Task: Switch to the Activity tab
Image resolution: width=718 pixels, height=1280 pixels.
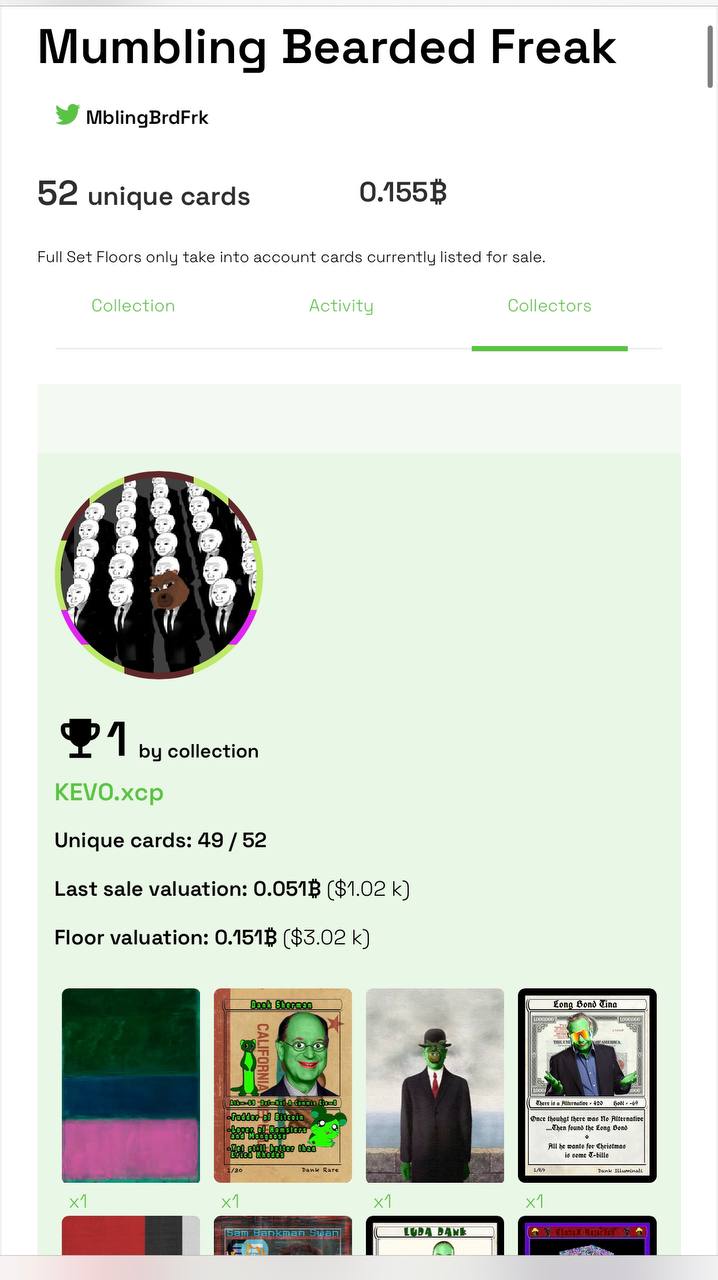Action: [341, 306]
